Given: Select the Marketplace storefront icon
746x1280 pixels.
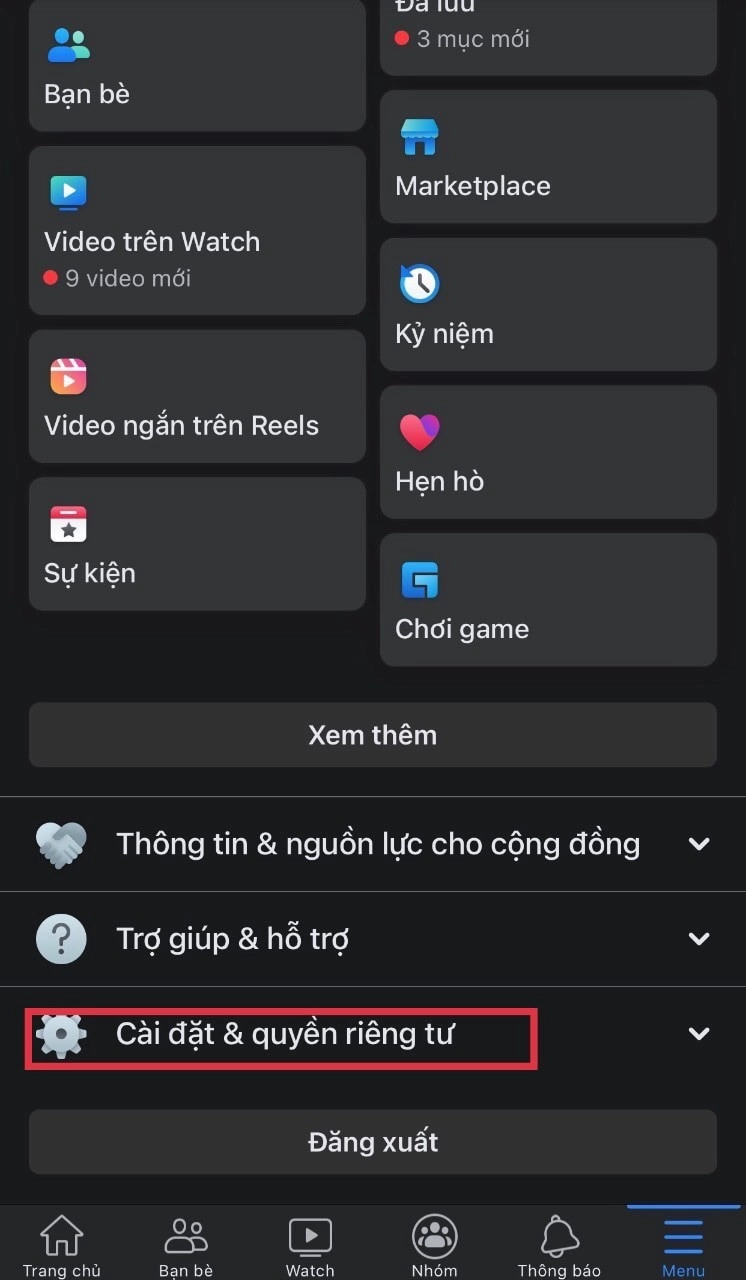Looking at the screenshot, I should pos(420,137).
